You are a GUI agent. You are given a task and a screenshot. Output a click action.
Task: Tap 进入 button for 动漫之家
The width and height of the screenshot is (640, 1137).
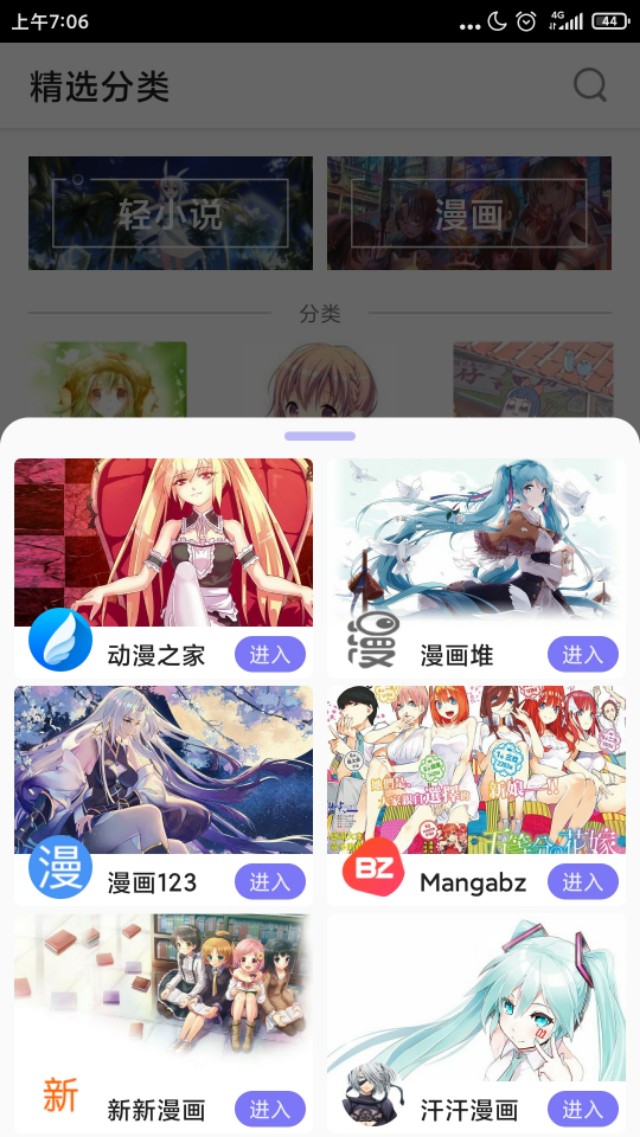(270, 655)
